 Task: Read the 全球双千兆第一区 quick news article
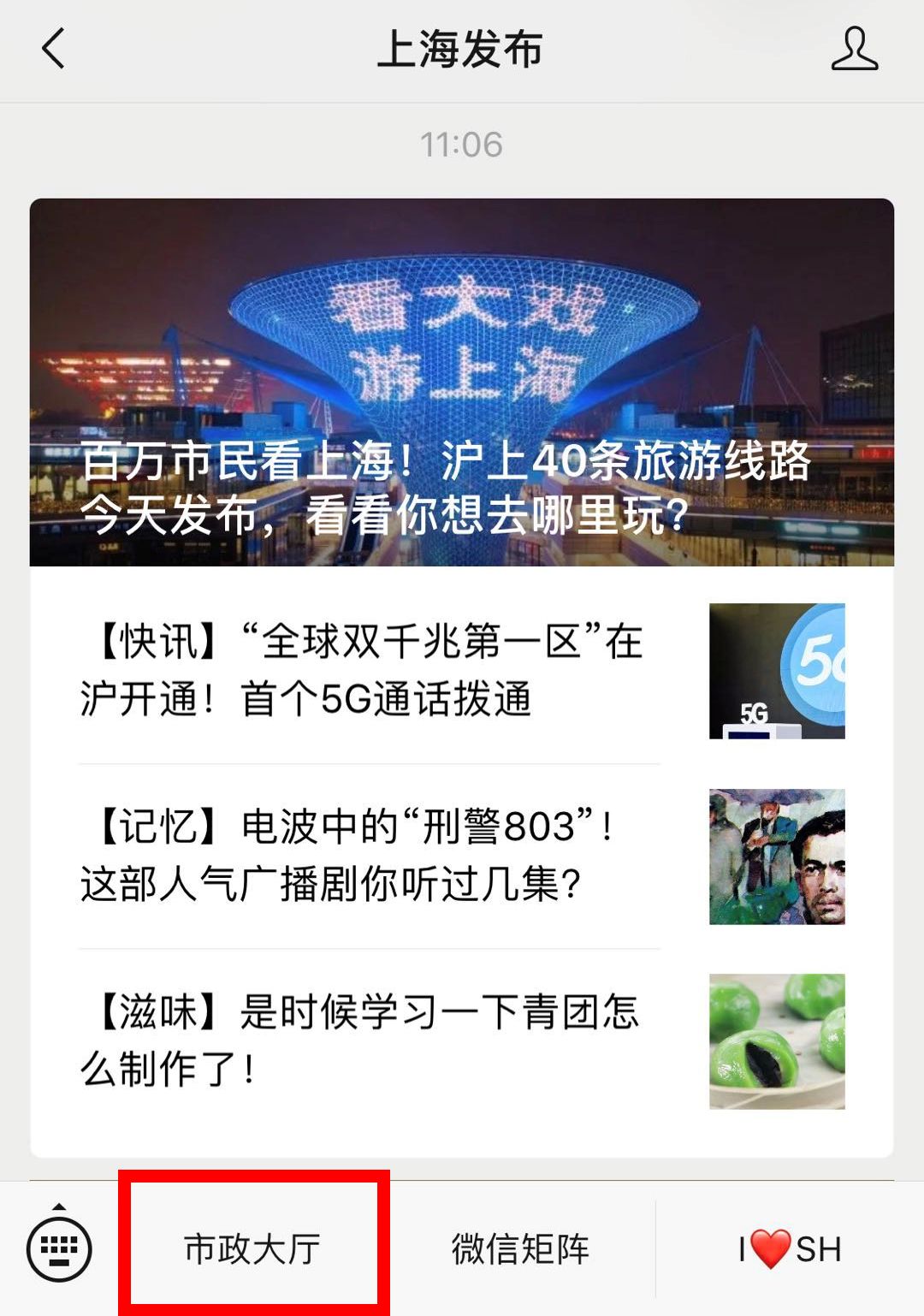(x=359, y=673)
